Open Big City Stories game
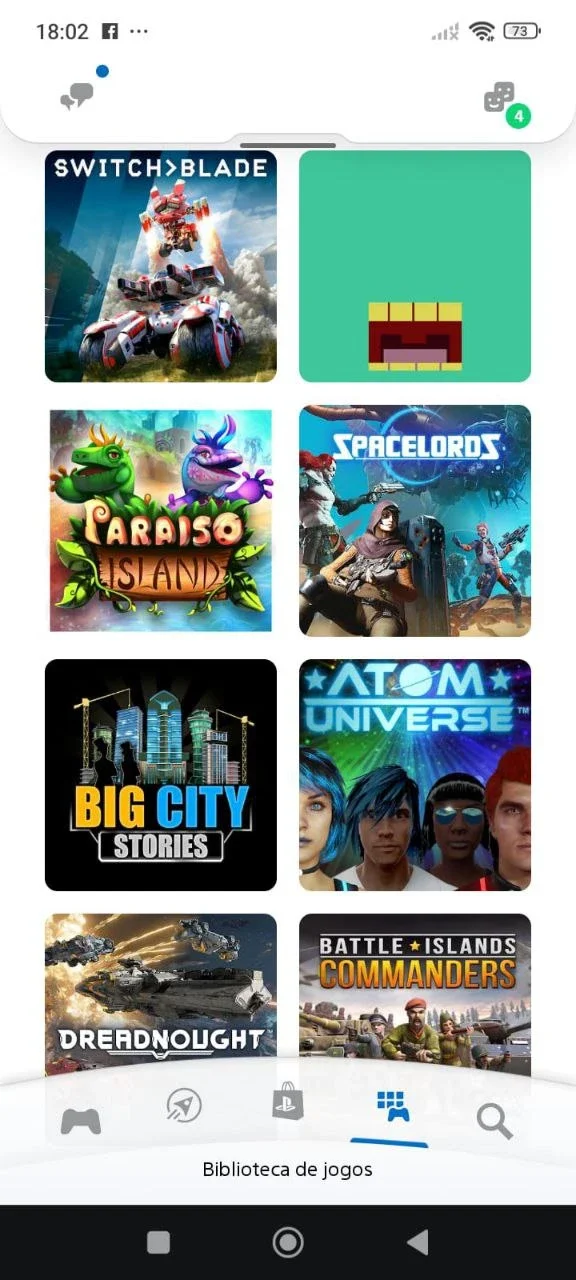Screen dimensions: 576x1280 (x=161, y=775)
